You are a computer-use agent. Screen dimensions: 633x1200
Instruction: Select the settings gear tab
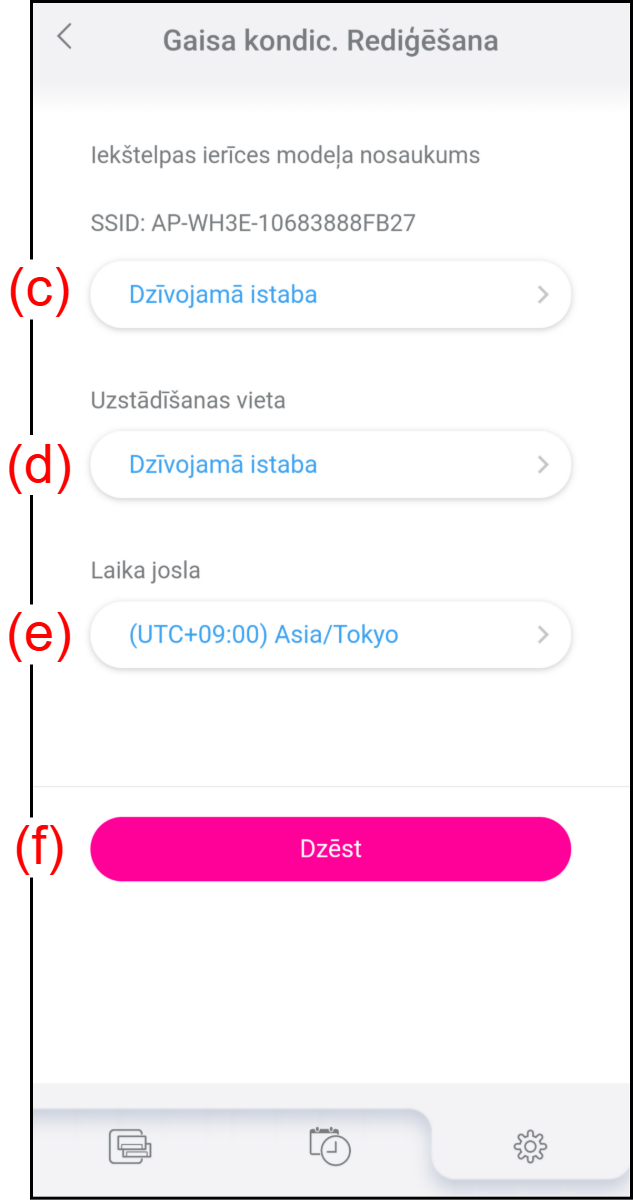[x=530, y=1146]
